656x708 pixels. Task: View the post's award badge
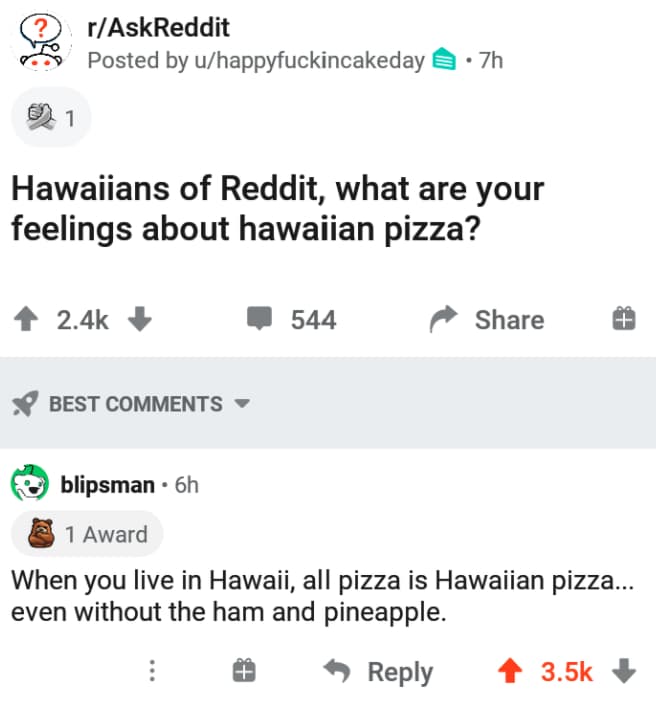(x=50, y=119)
